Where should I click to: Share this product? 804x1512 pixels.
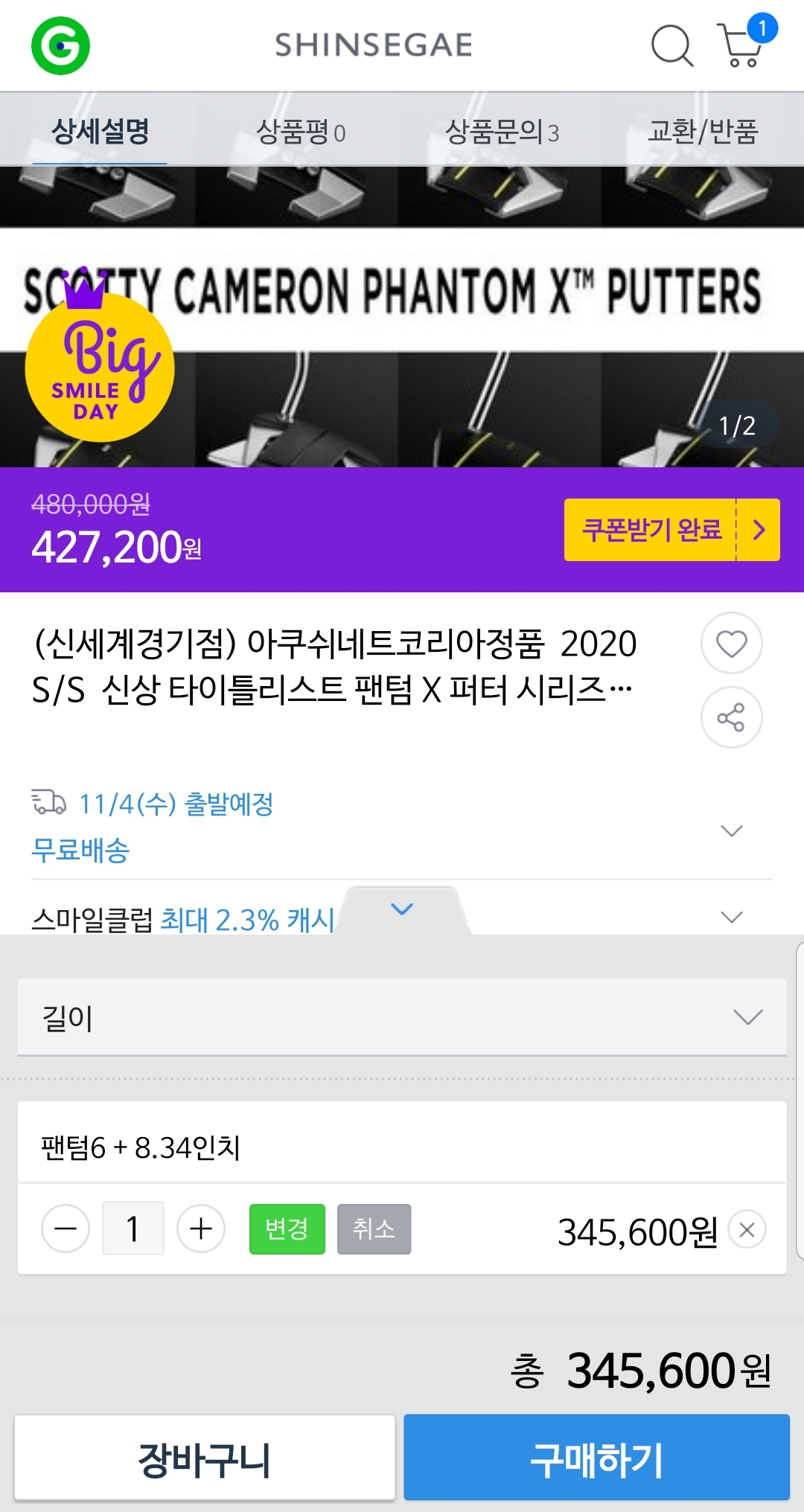point(732,717)
